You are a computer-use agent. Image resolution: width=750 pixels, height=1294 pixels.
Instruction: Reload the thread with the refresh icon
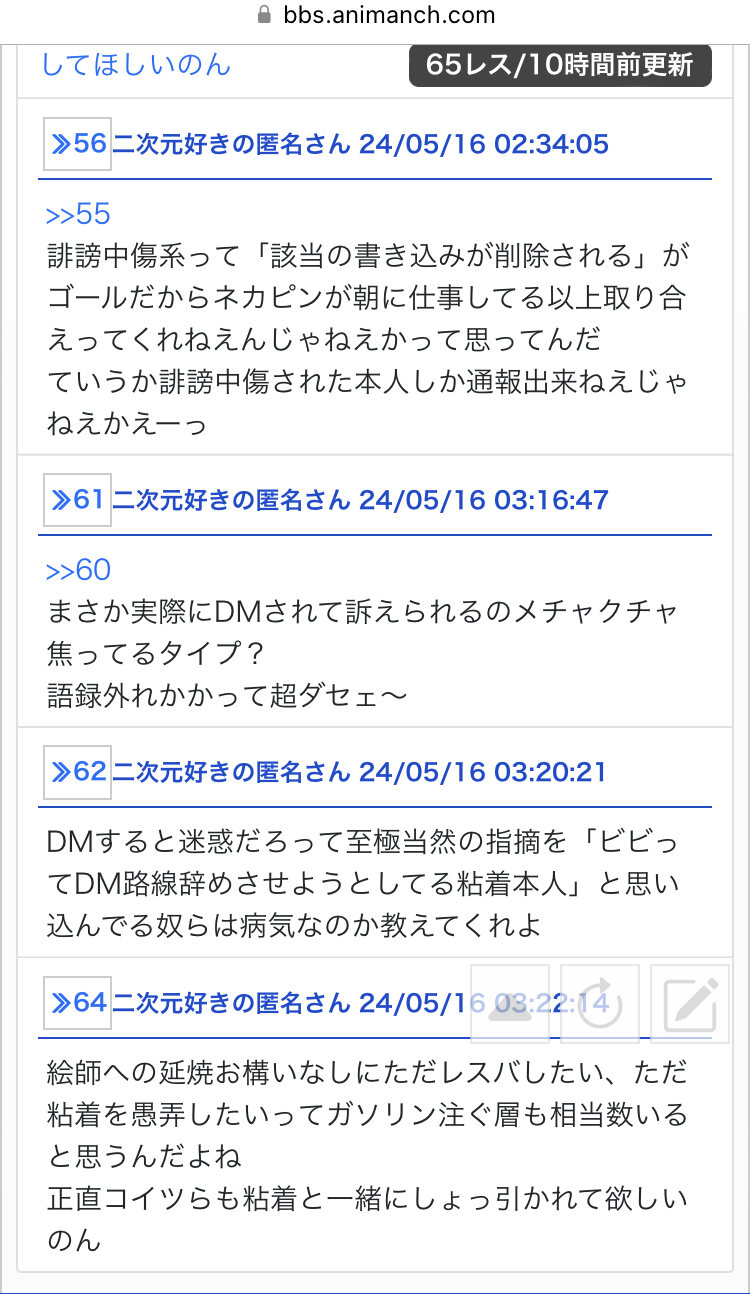tap(600, 1004)
